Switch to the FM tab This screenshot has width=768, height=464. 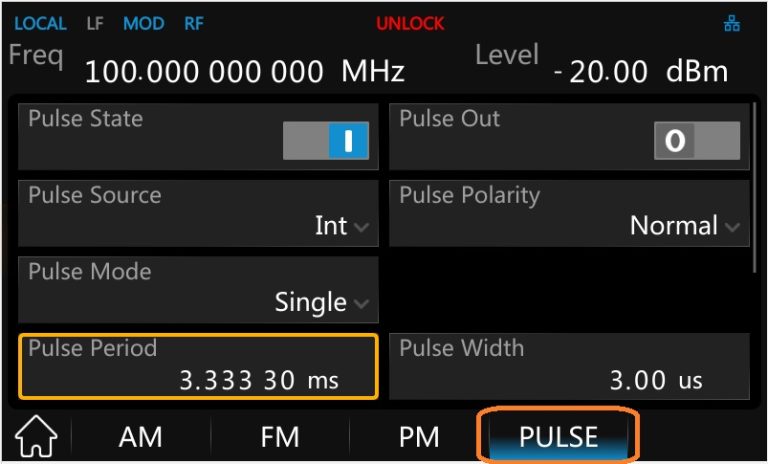(x=280, y=438)
